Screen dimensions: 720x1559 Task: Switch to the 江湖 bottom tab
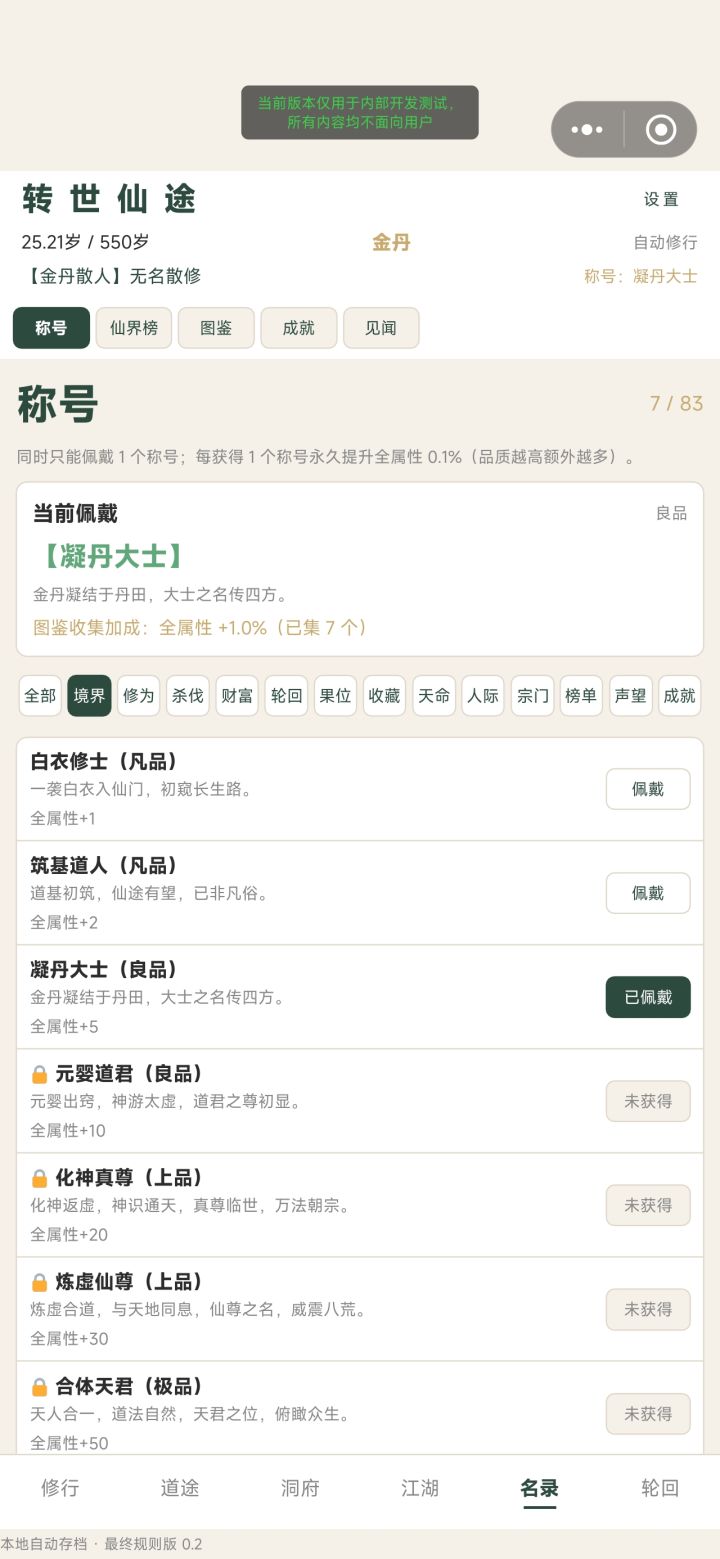pos(420,1488)
